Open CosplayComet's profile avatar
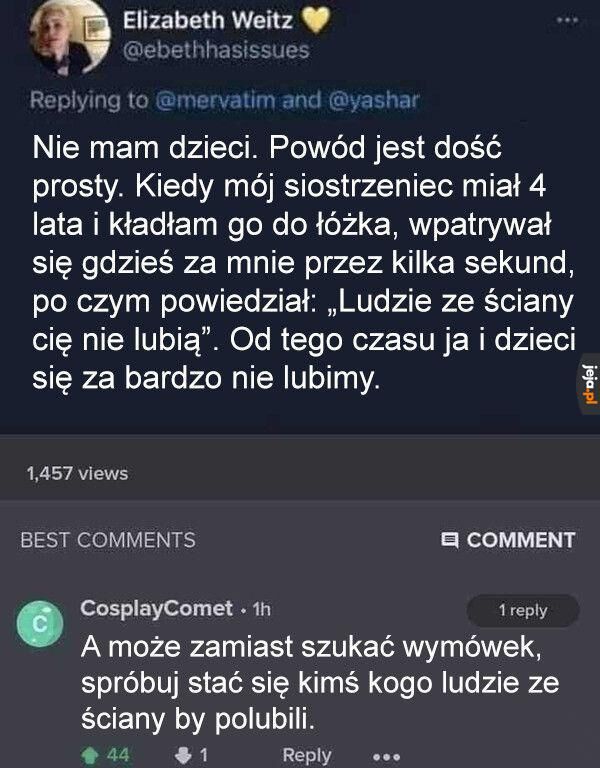600x768 pixels. 40,624
